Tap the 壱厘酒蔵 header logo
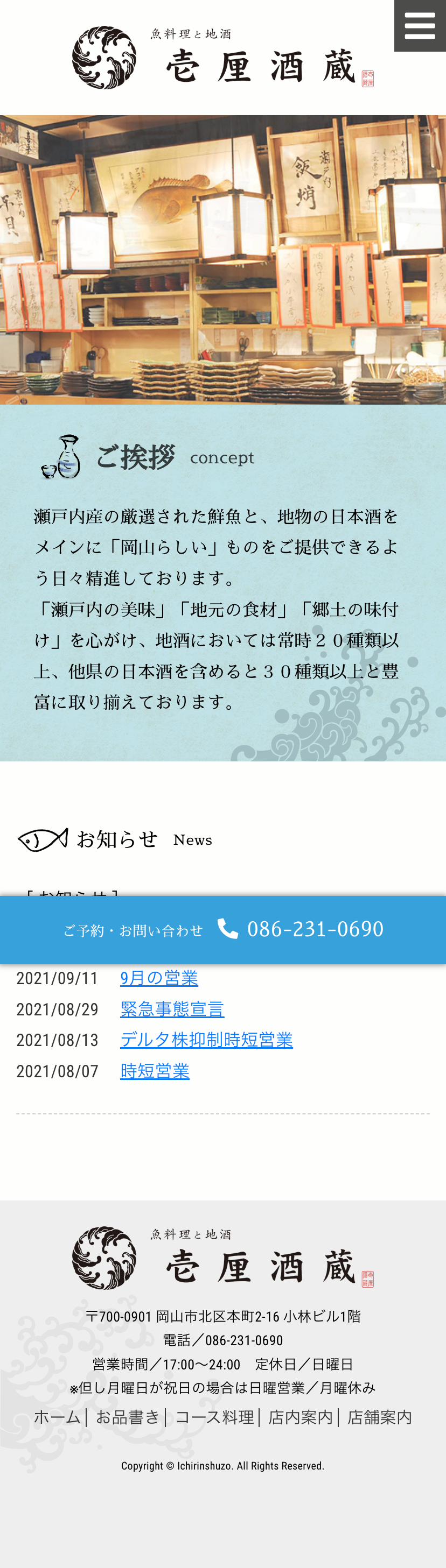The image size is (446, 1568). click(x=222, y=58)
